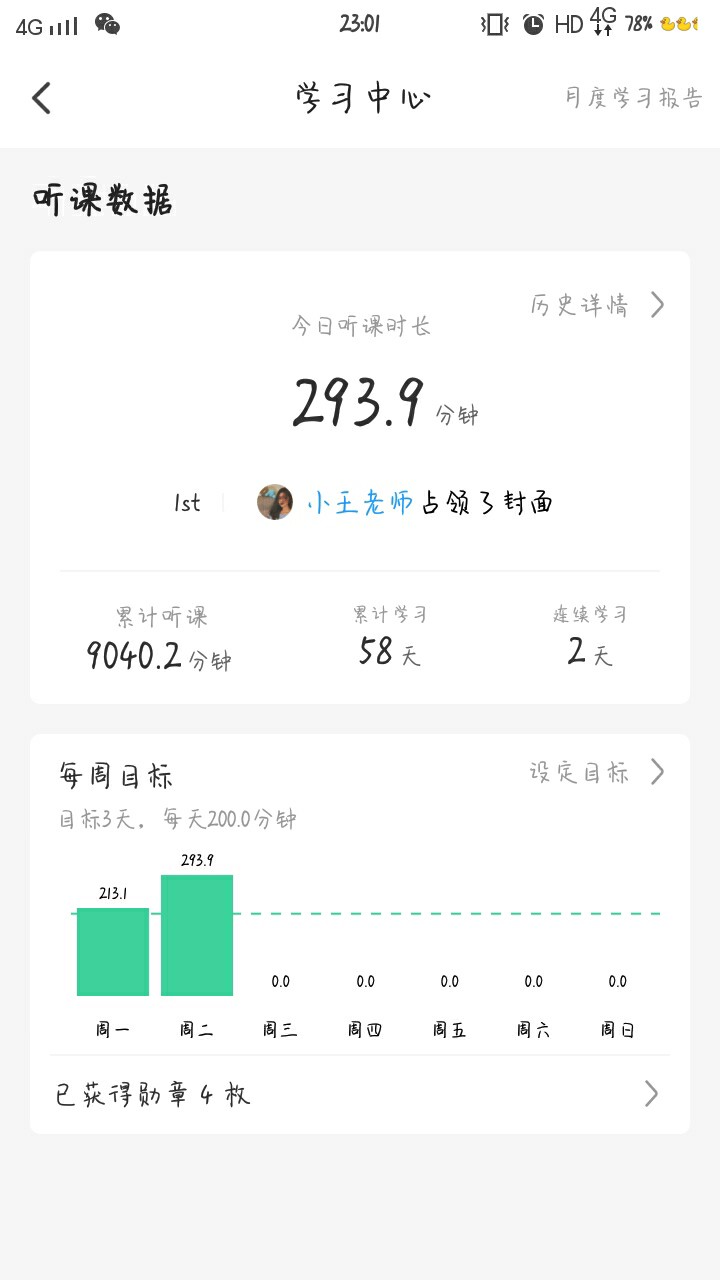Open 已获得勋章 4 枚 row
The image size is (720, 1280).
[360, 1094]
